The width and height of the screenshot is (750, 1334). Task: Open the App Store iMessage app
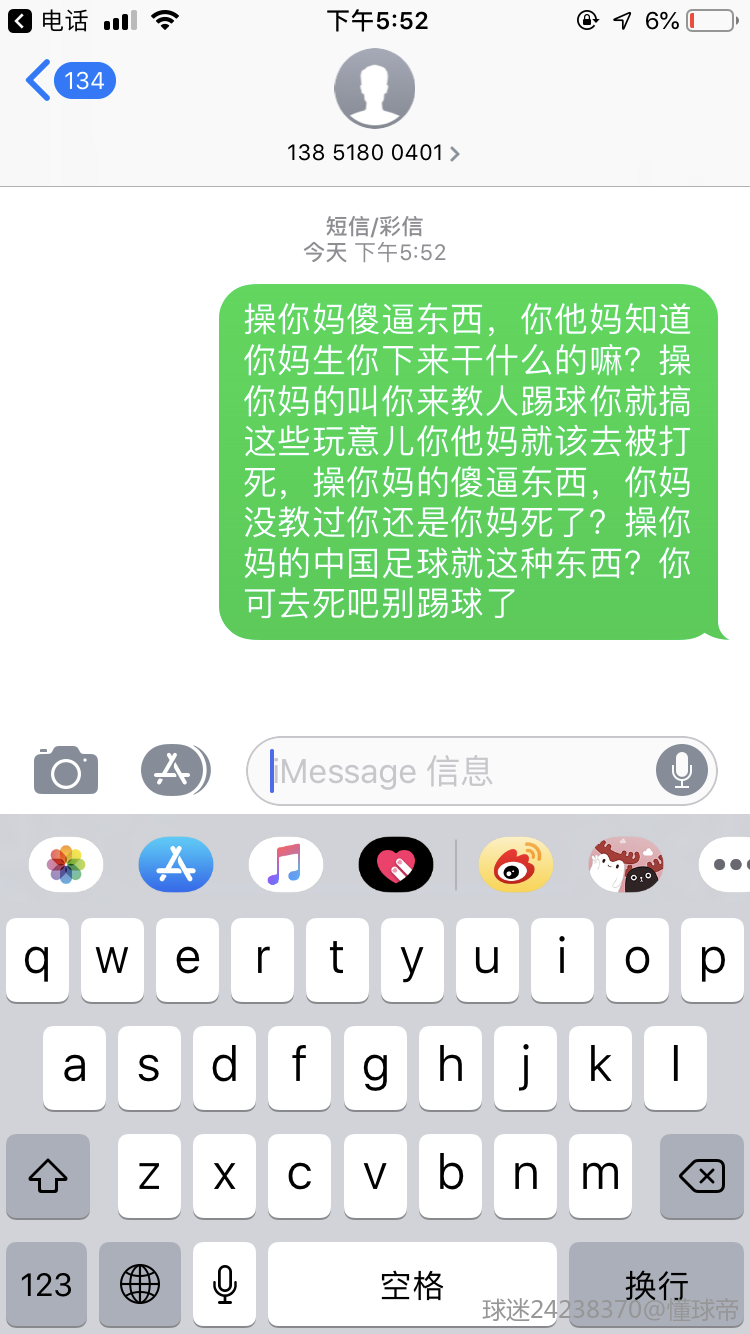pos(176,865)
